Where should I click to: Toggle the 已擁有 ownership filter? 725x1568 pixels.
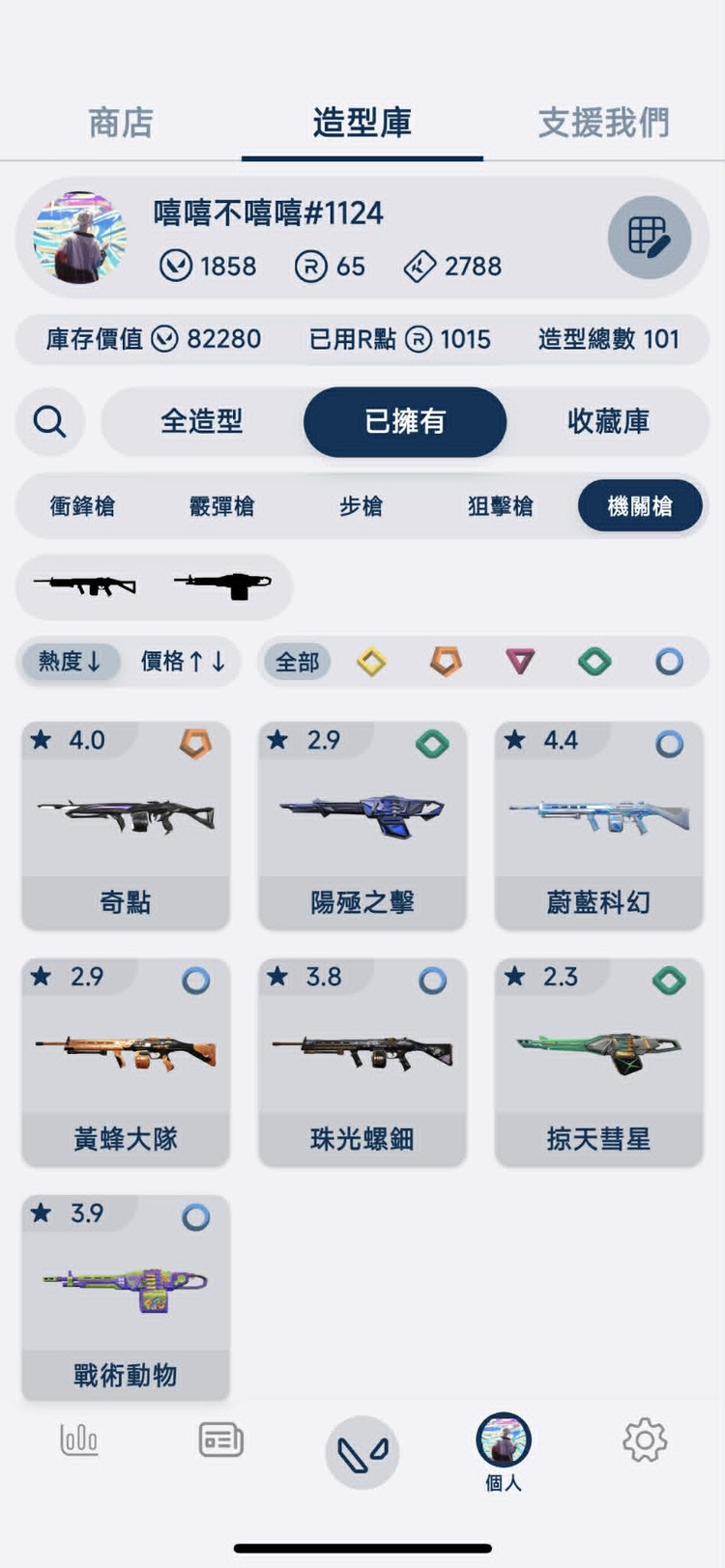coord(405,422)
